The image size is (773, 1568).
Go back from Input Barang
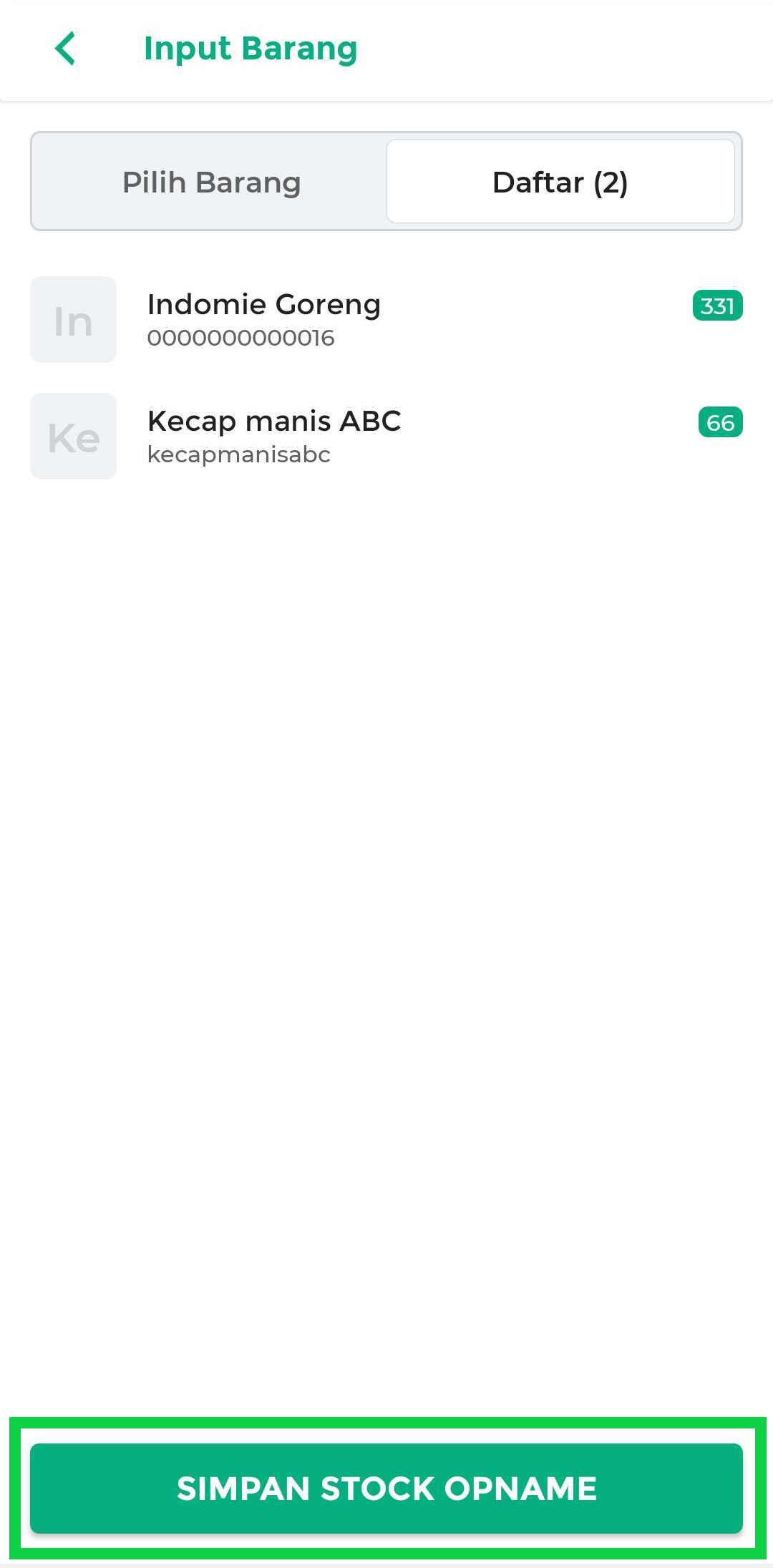pos(65,49)
